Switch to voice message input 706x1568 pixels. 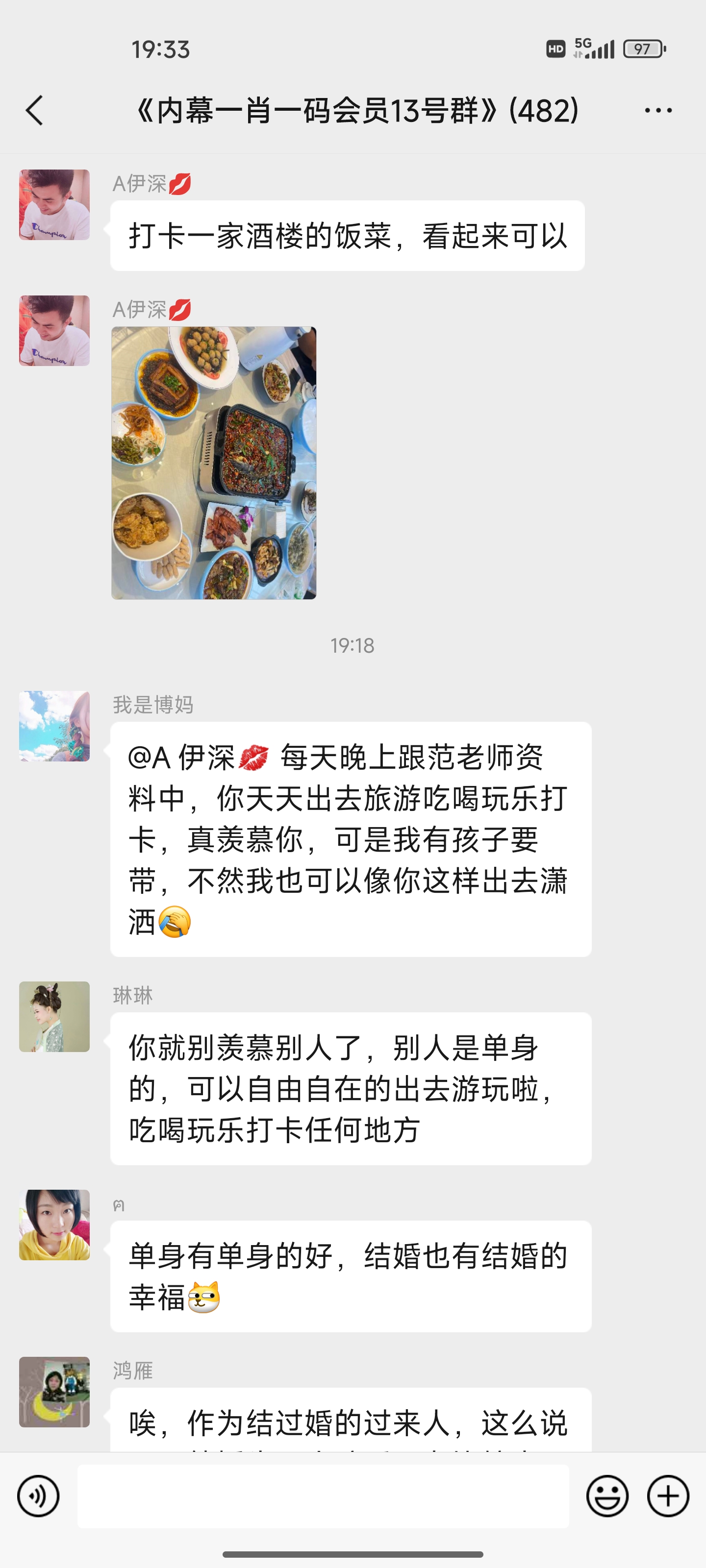click(x=38, y=1495)
